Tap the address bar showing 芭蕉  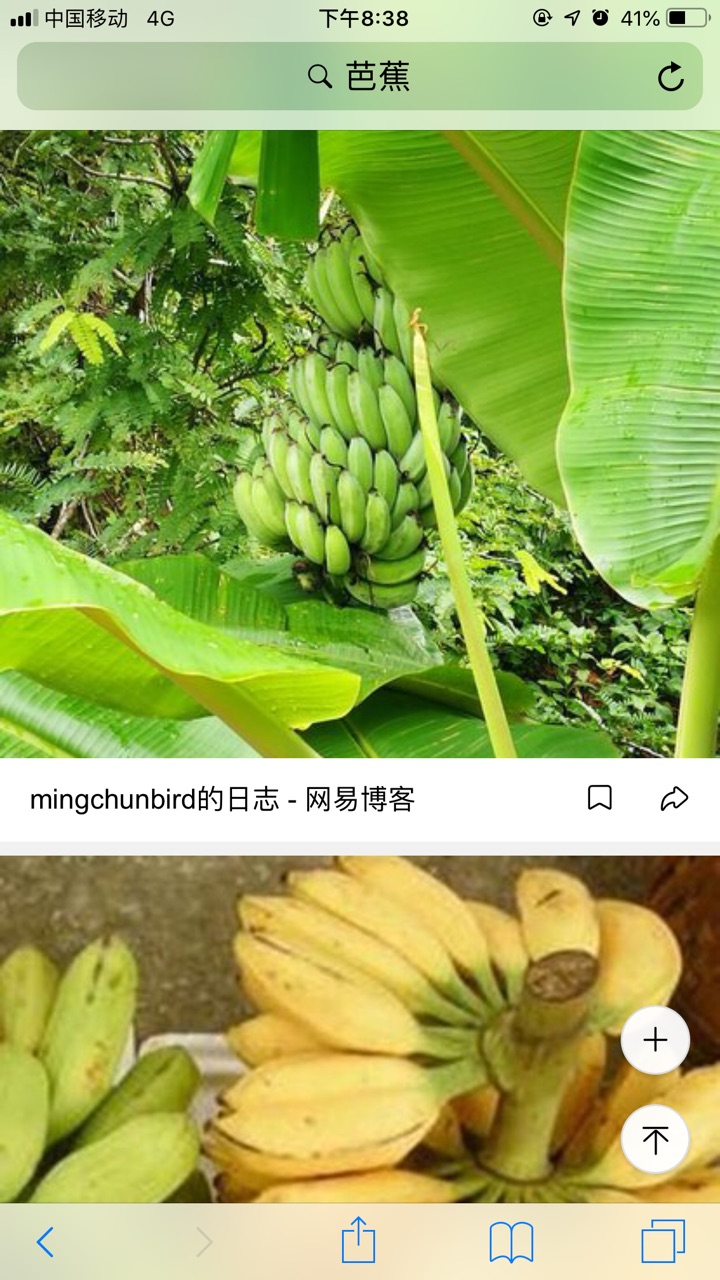(x=360, y=77)
